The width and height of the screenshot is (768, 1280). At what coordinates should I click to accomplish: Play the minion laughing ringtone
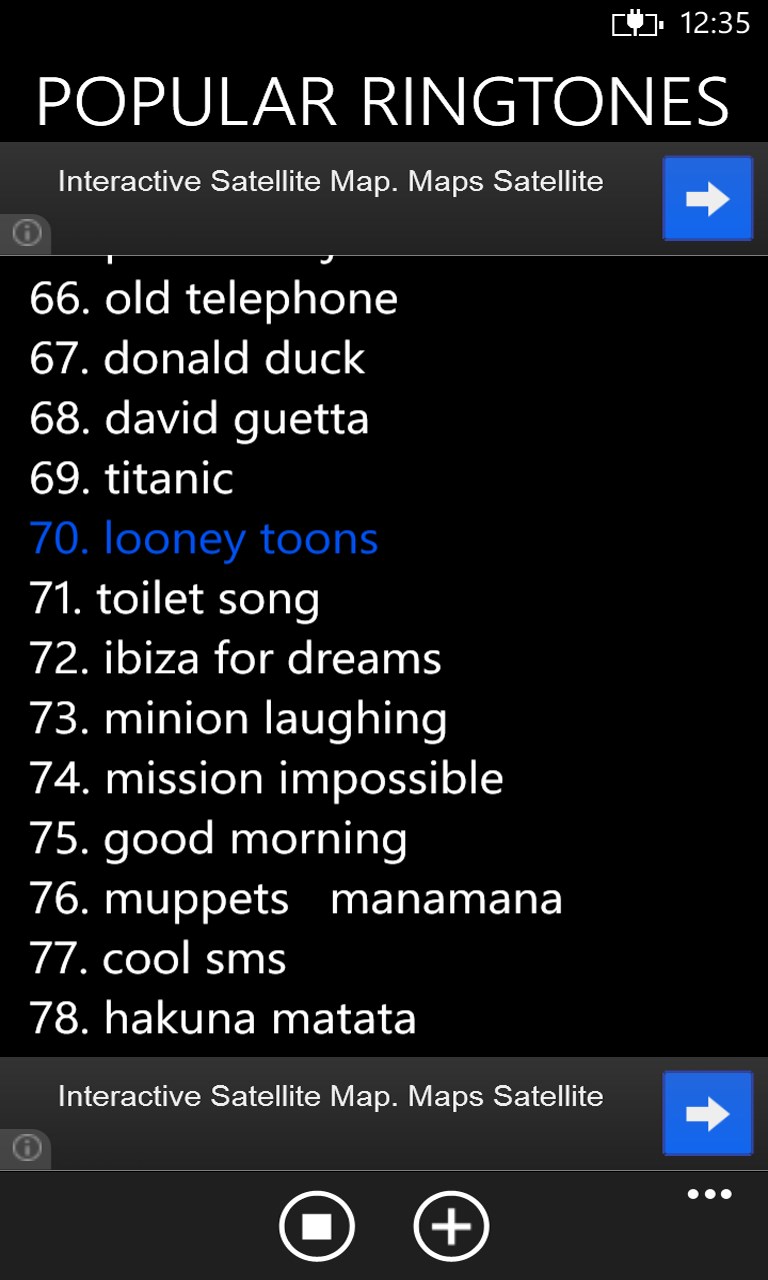coord(238,719)
